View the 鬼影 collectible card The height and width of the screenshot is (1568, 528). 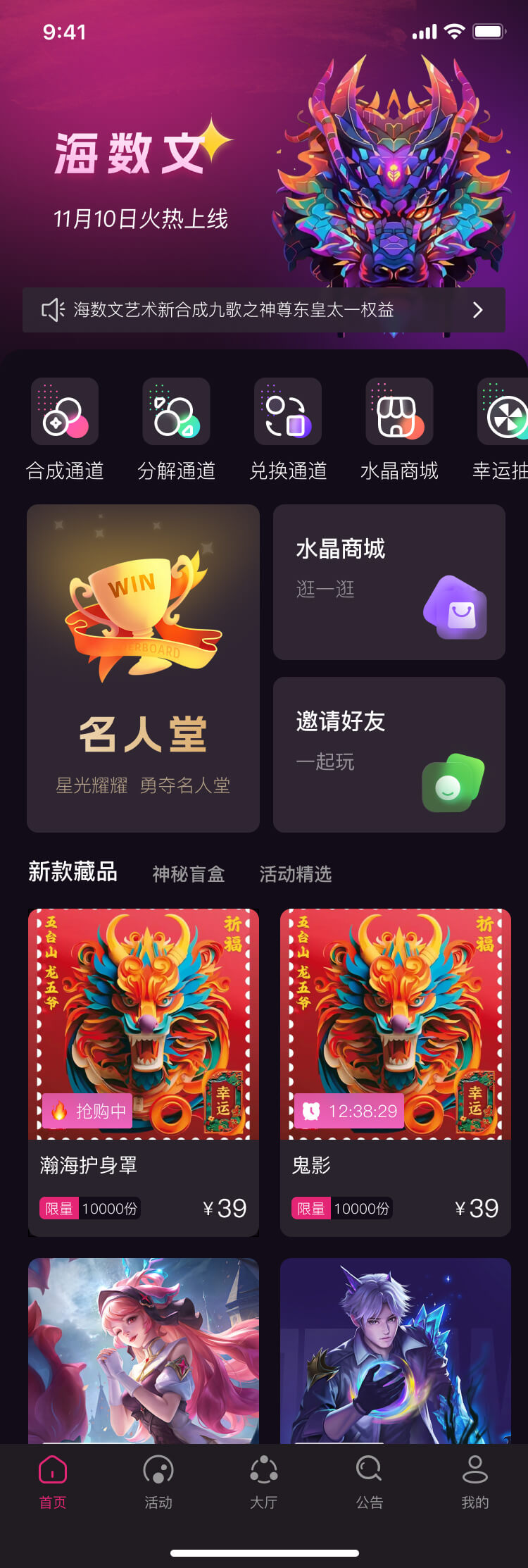point(395,1071)
